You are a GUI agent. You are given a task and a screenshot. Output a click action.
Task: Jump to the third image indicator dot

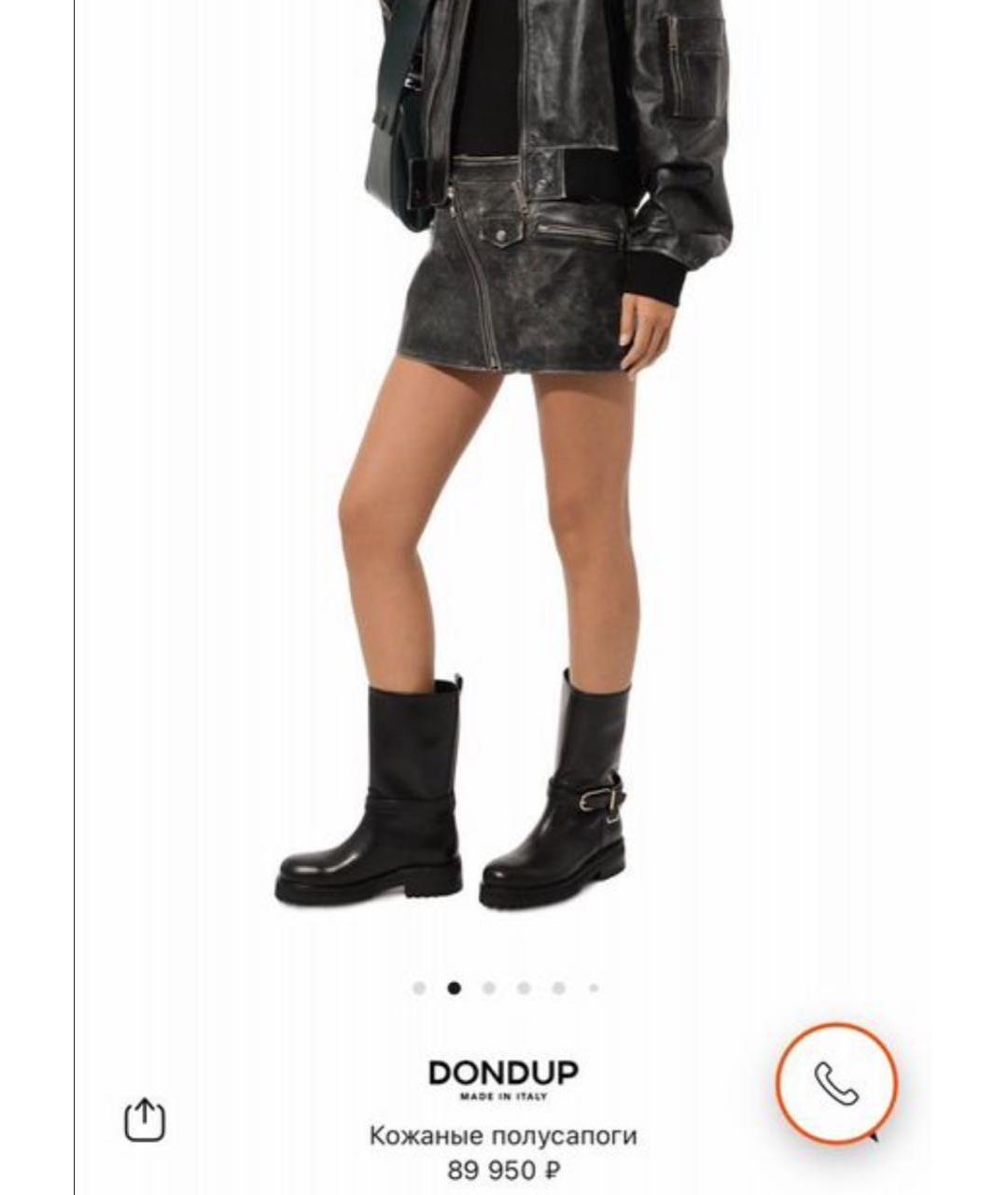coord(489,988)
